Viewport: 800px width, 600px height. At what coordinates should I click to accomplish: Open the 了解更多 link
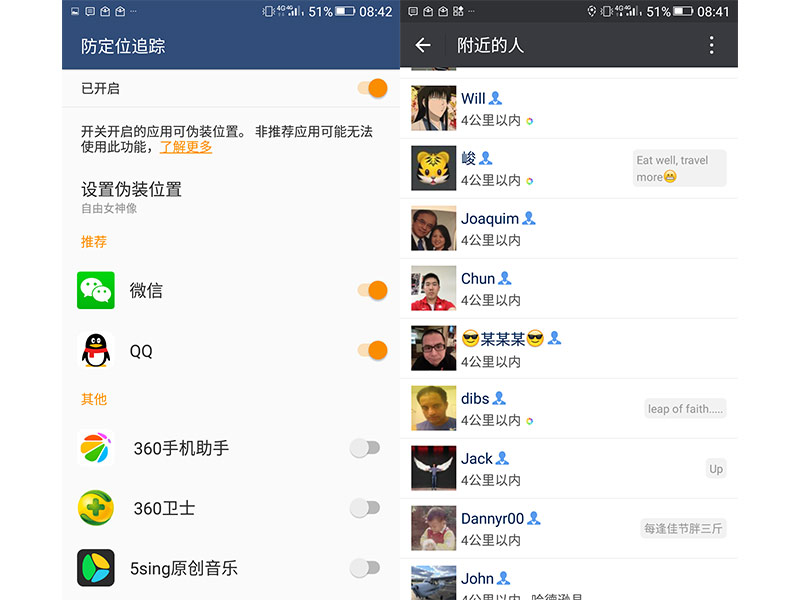(186, 147)
